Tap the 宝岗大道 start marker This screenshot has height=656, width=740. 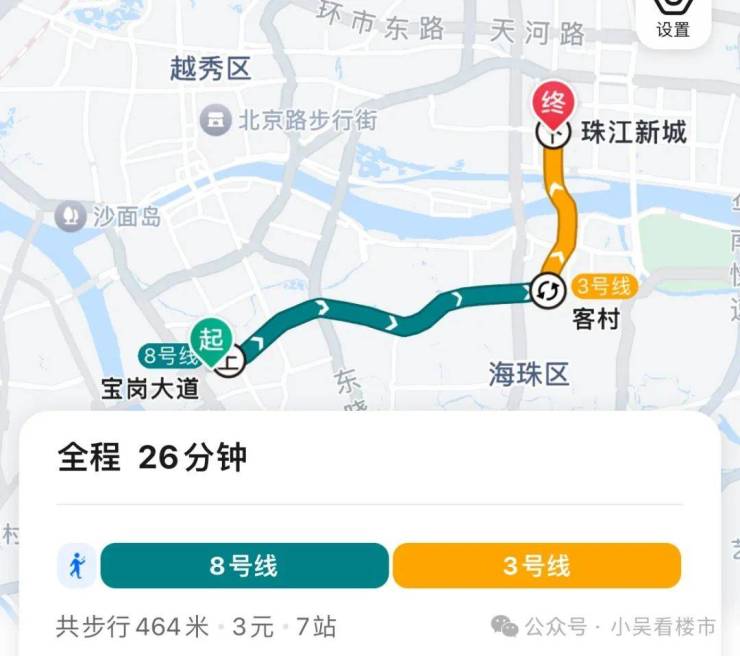tap(210, 340)
